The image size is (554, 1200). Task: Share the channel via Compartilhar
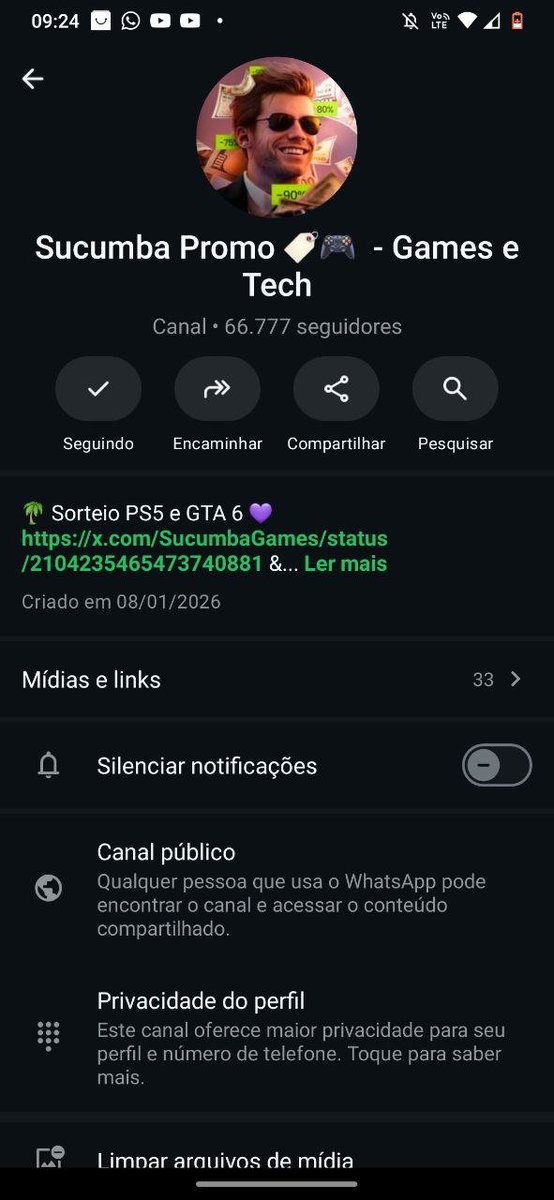click(336, 389)
